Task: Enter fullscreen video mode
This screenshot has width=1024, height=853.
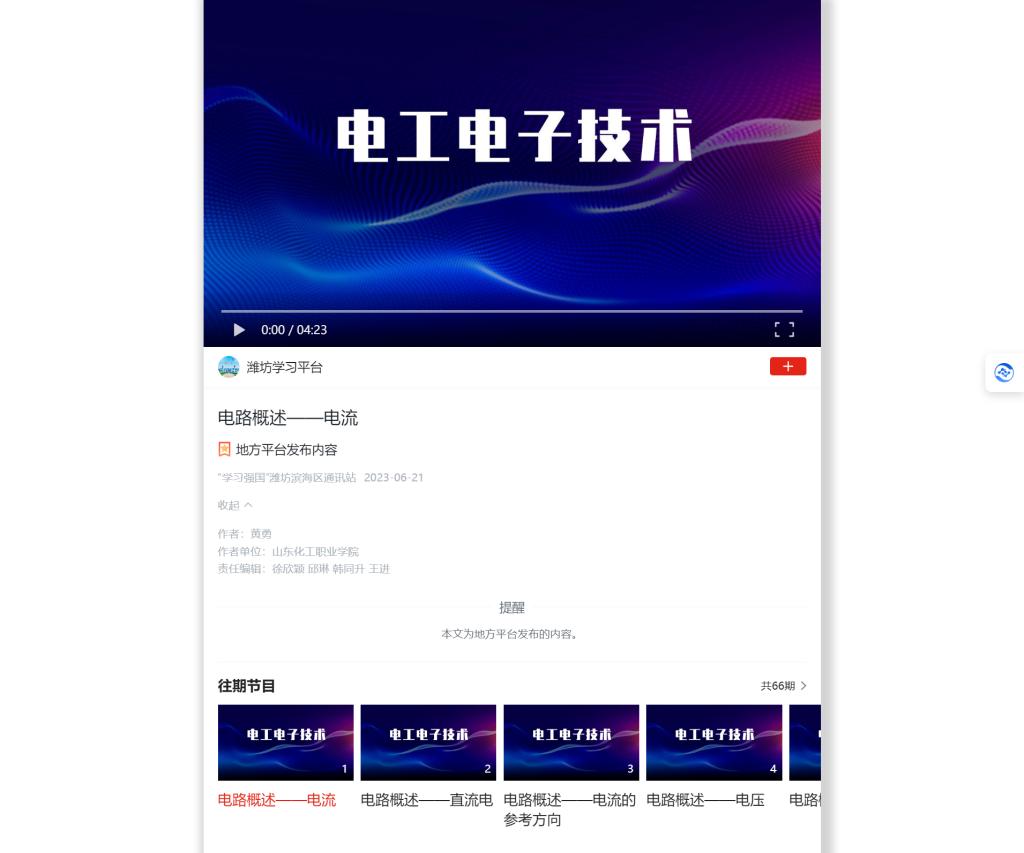Action: click(x=784, y=330)
